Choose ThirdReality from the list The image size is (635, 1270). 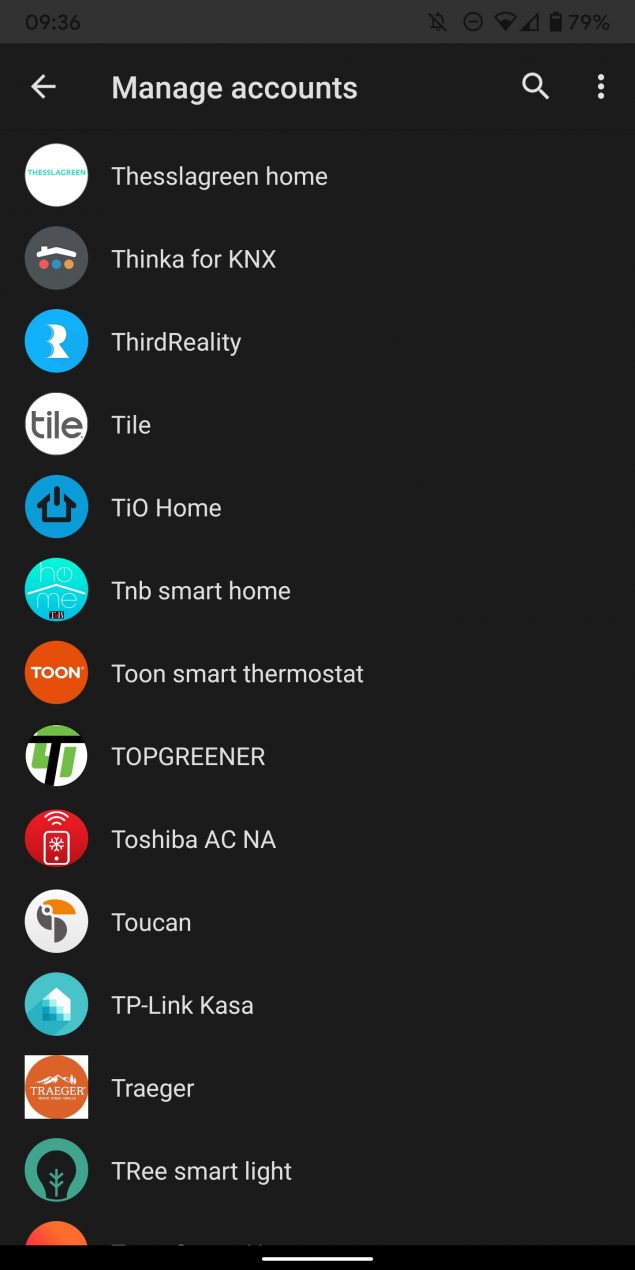point(176,342)
